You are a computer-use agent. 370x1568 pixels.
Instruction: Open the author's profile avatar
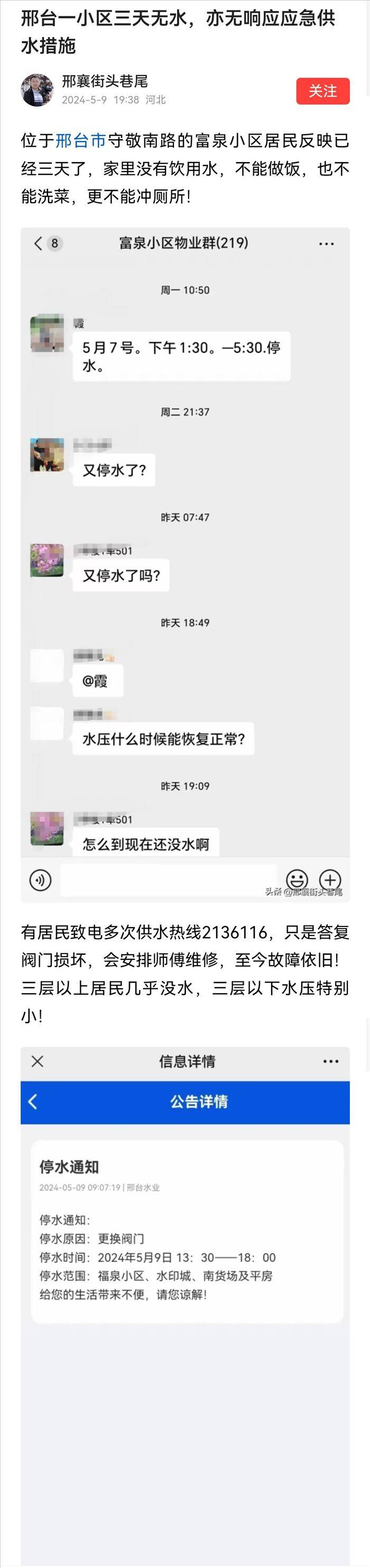[38, 91]
